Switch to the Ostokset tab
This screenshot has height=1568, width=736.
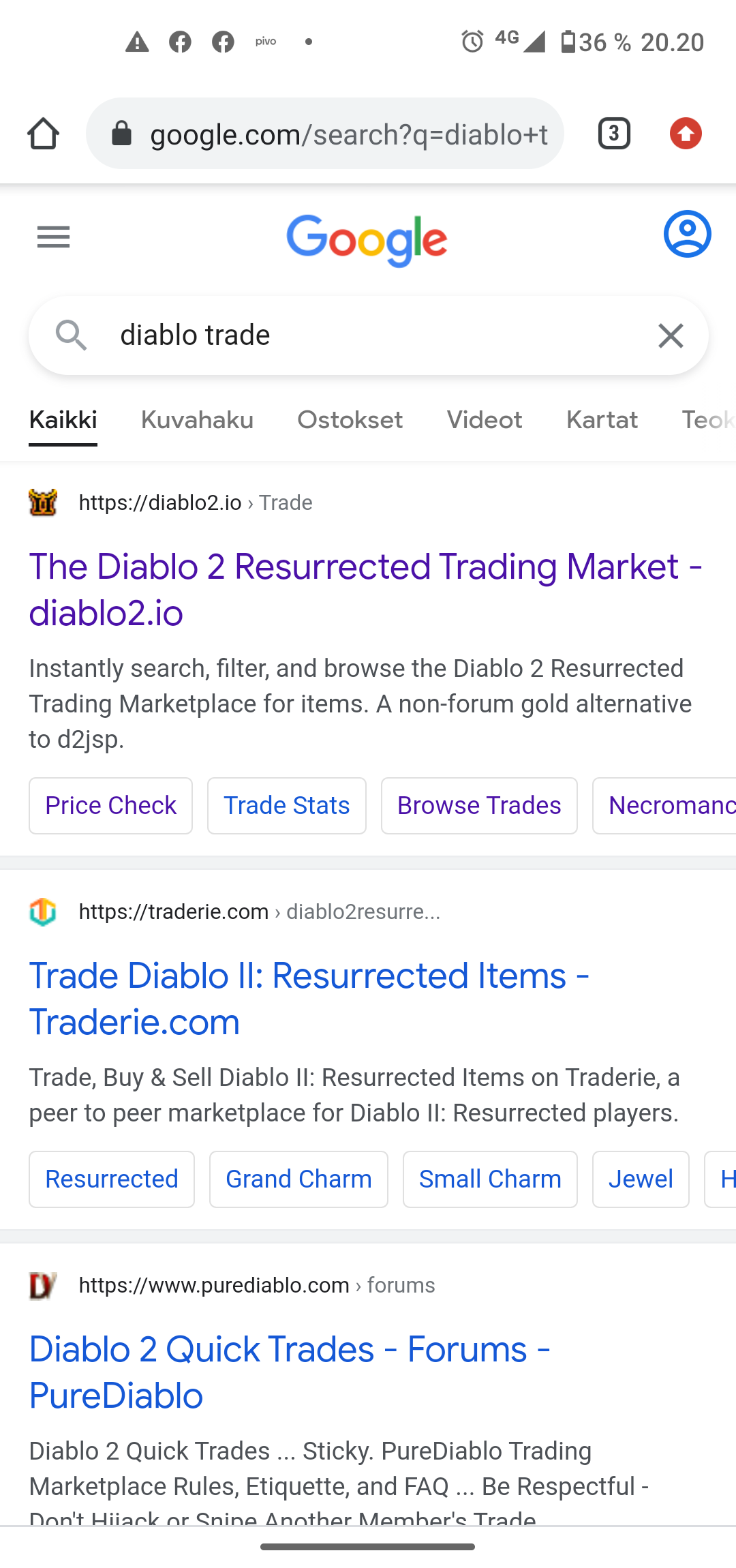tap(350, 420)
